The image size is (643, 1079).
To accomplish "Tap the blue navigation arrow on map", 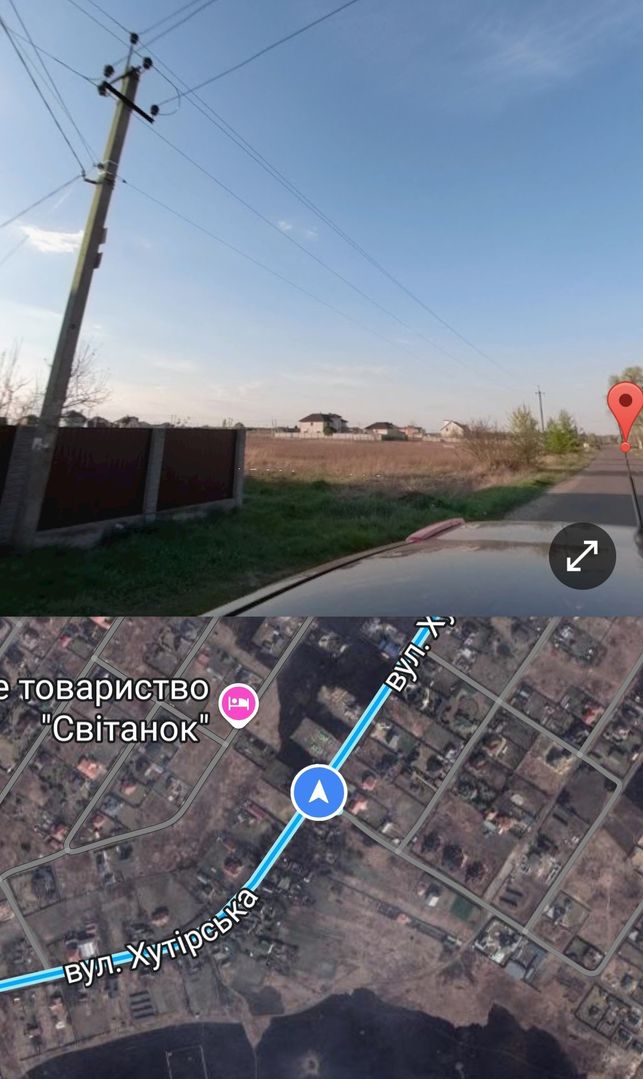I will pos(318,792).
